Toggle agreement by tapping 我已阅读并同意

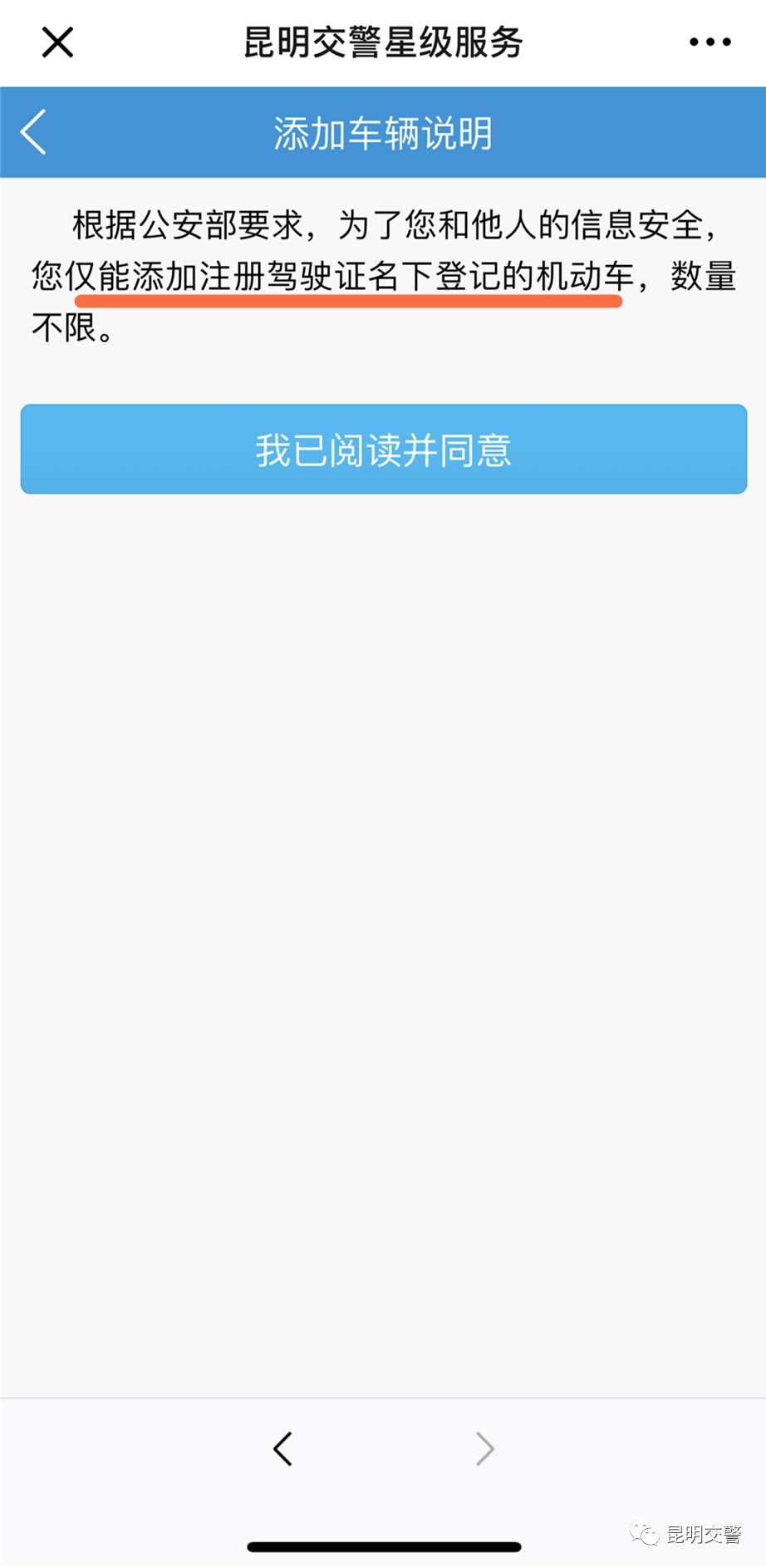coord(383,449)
